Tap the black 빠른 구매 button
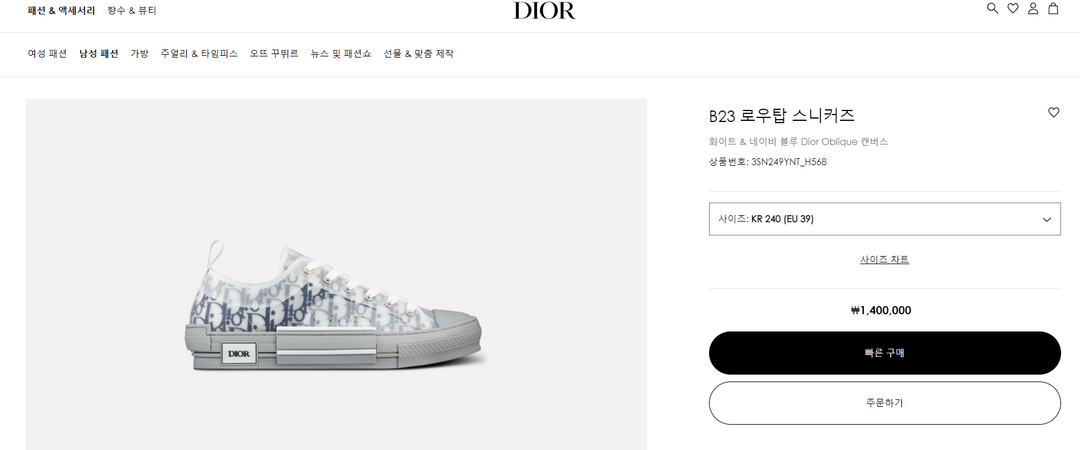 [x=884, y=353]
